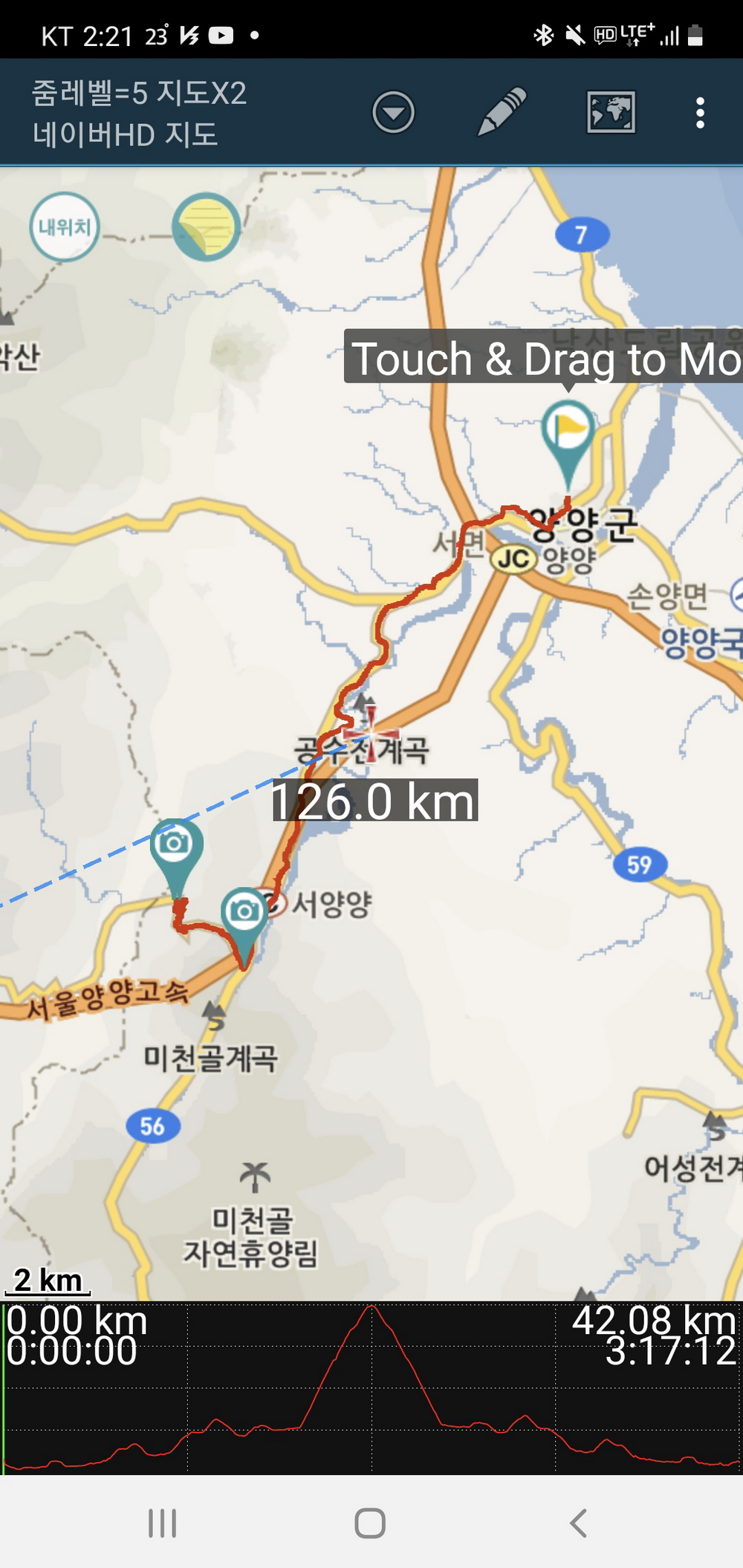
Task: Open the three-dot overflow menu
Action: point(700,113)
